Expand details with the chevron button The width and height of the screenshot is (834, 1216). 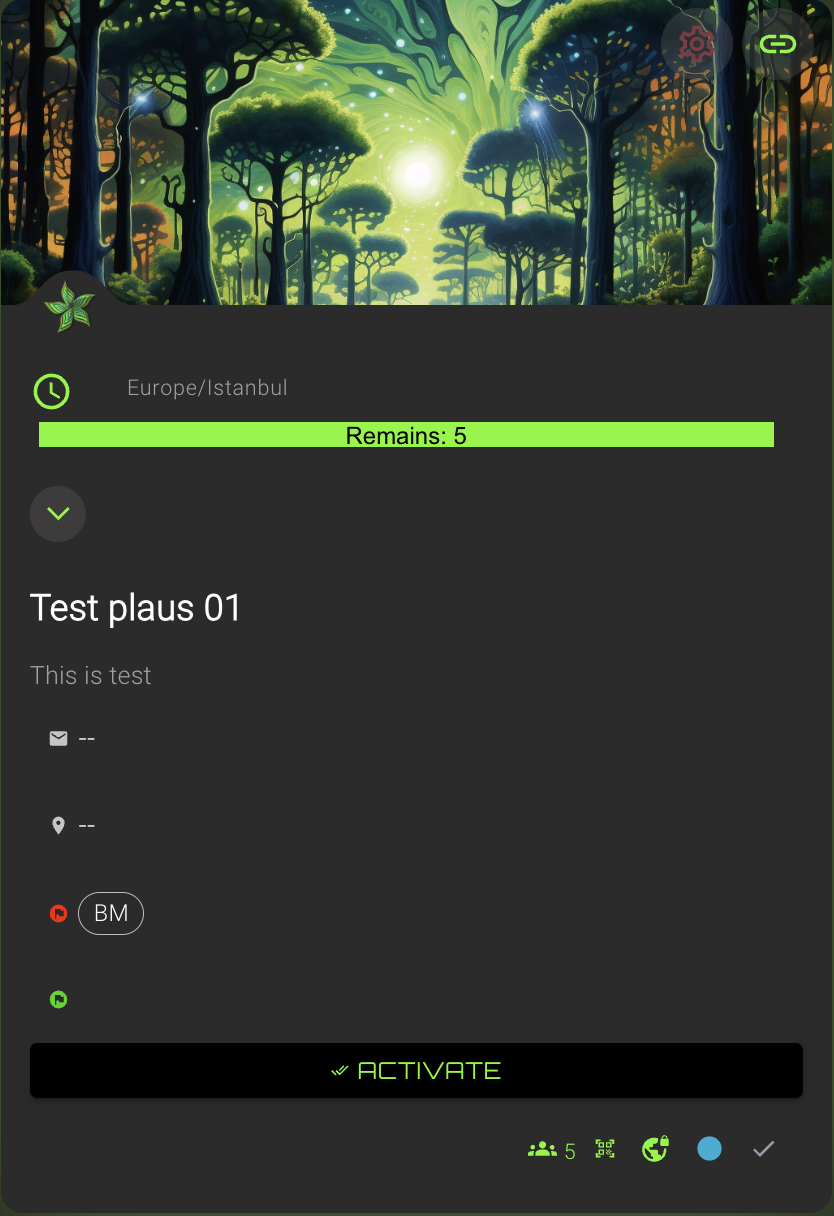click(x=58, y=514)
